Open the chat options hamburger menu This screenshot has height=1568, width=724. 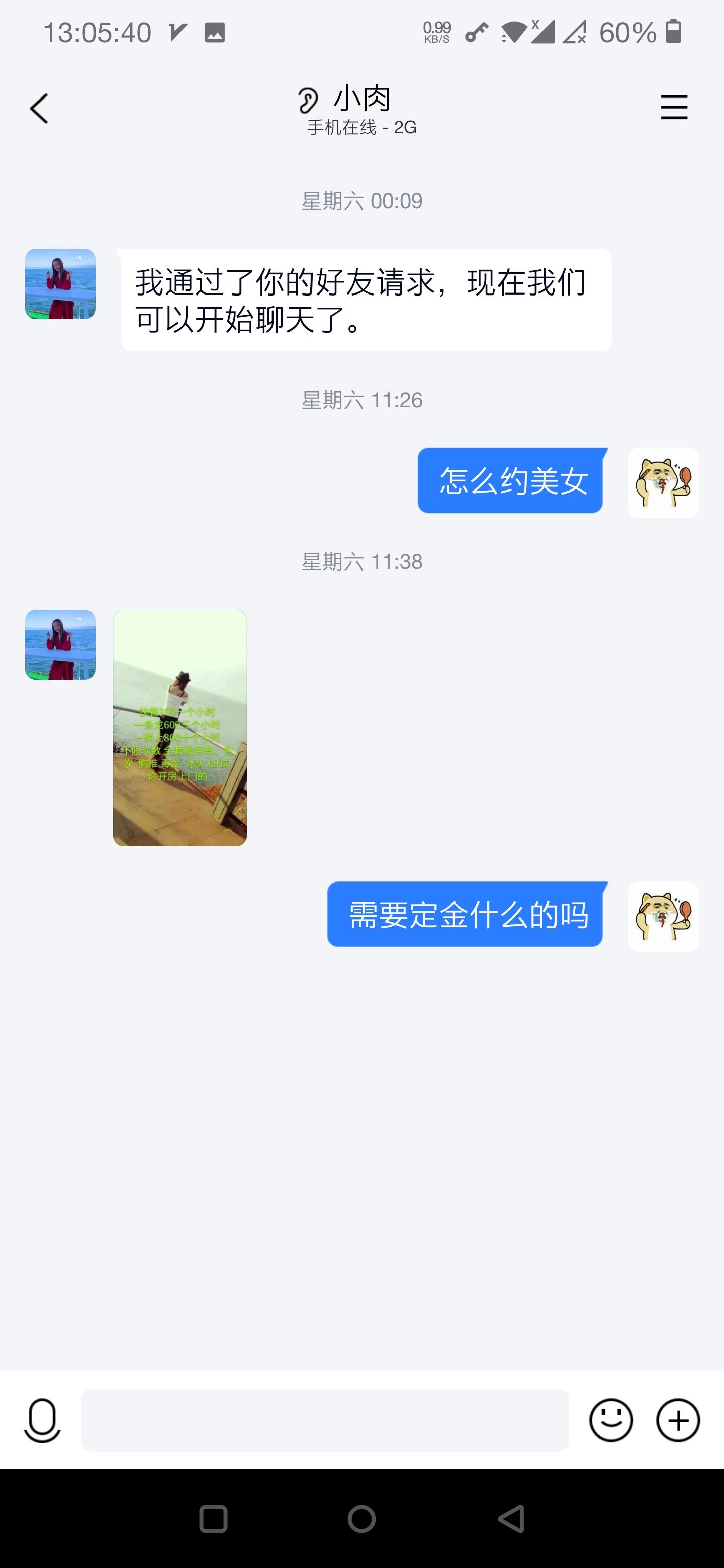pos(673,107)
